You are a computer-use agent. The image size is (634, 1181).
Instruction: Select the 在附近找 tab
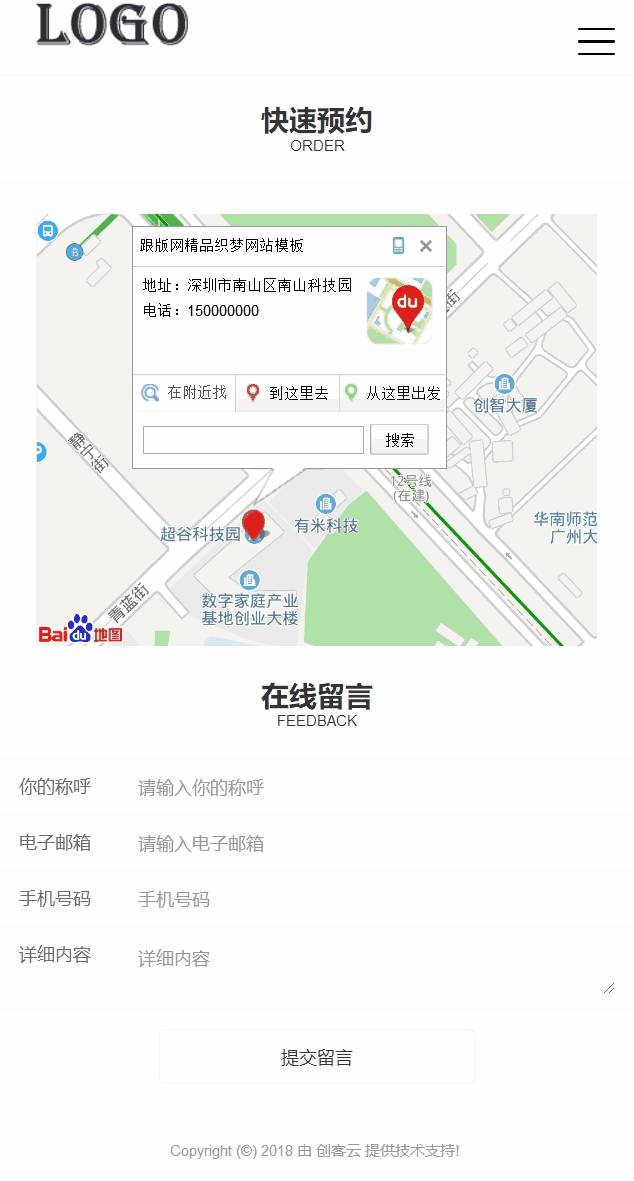(x=184, y=392)
